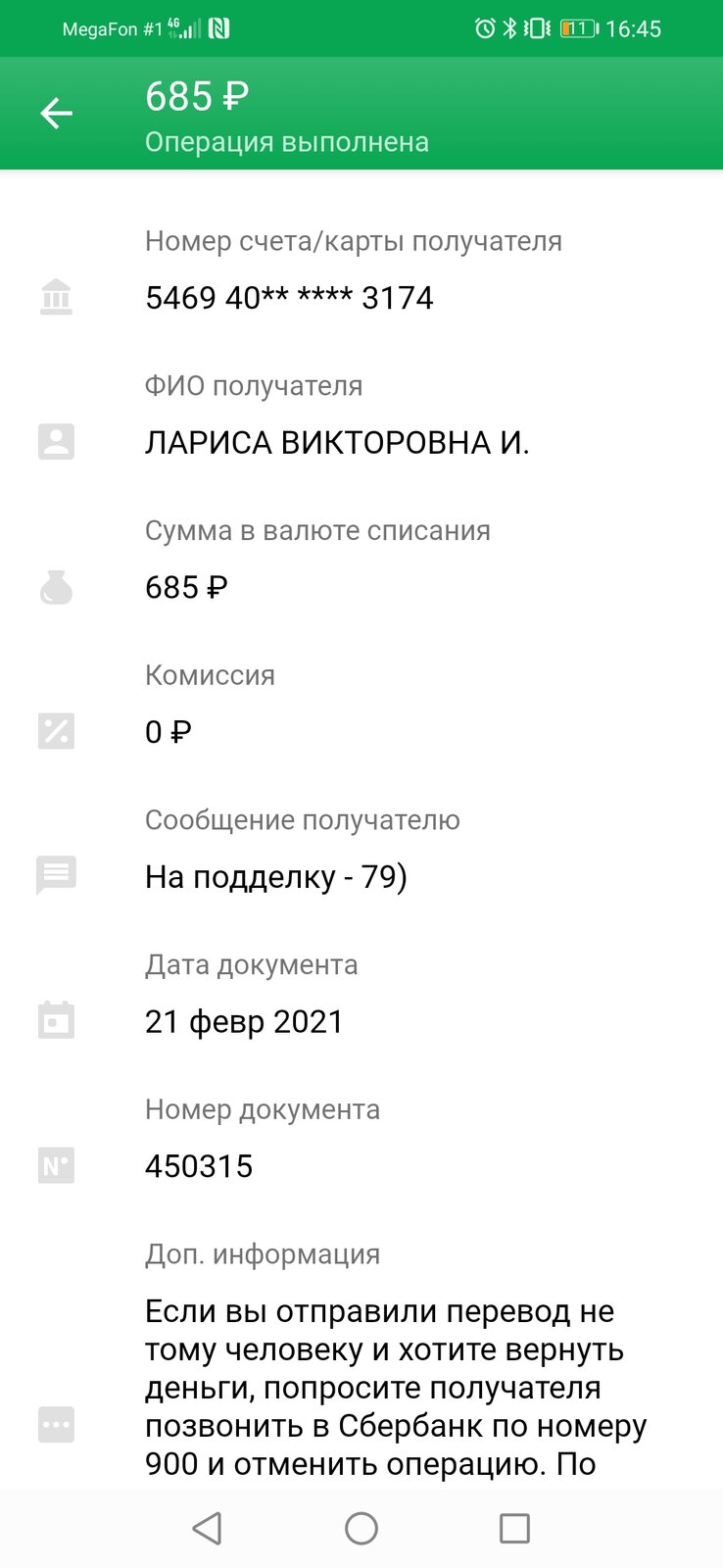Go to the home screen

(x=361, y=1528)
